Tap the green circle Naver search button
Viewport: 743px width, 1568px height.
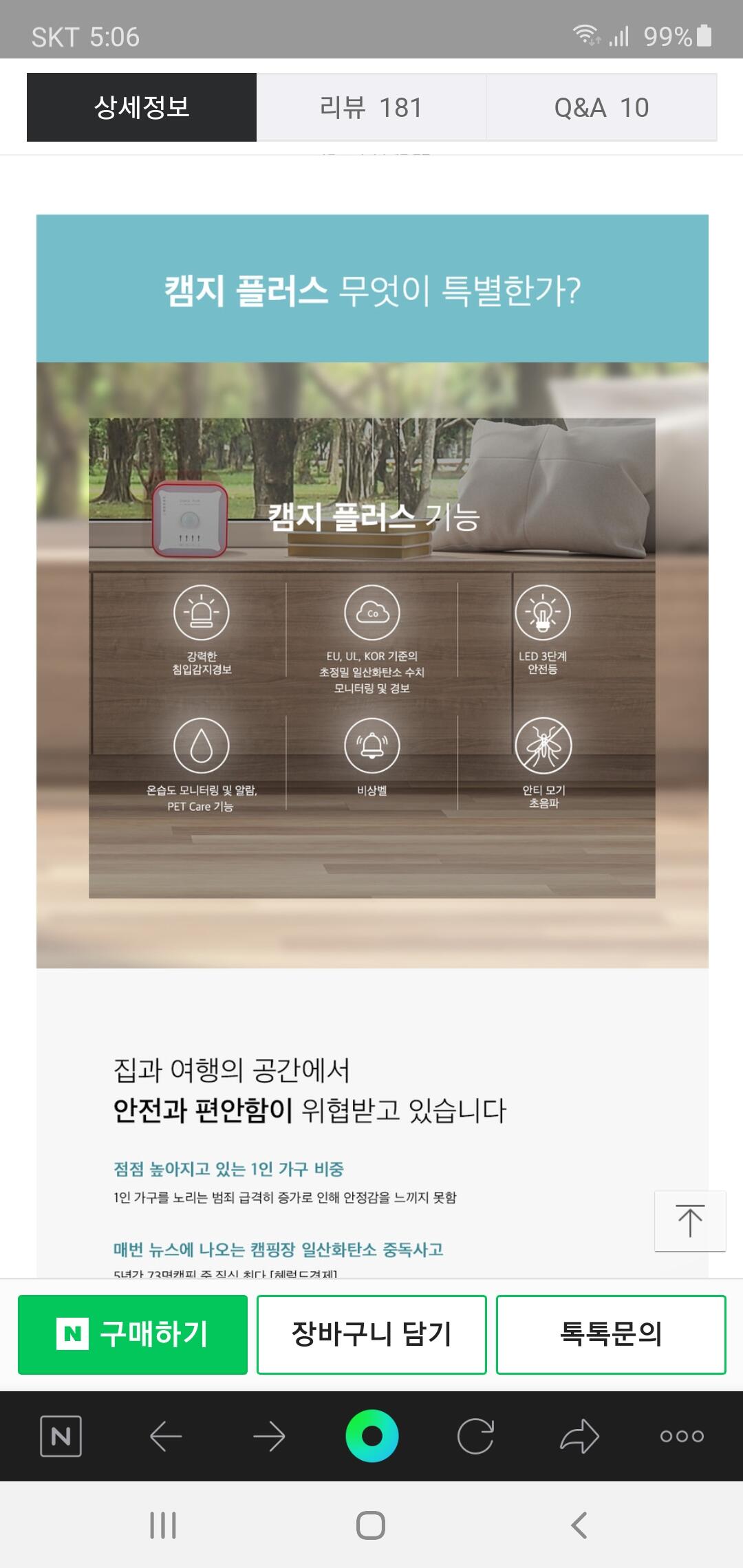pyautogui.click(x=371, y=1436)
